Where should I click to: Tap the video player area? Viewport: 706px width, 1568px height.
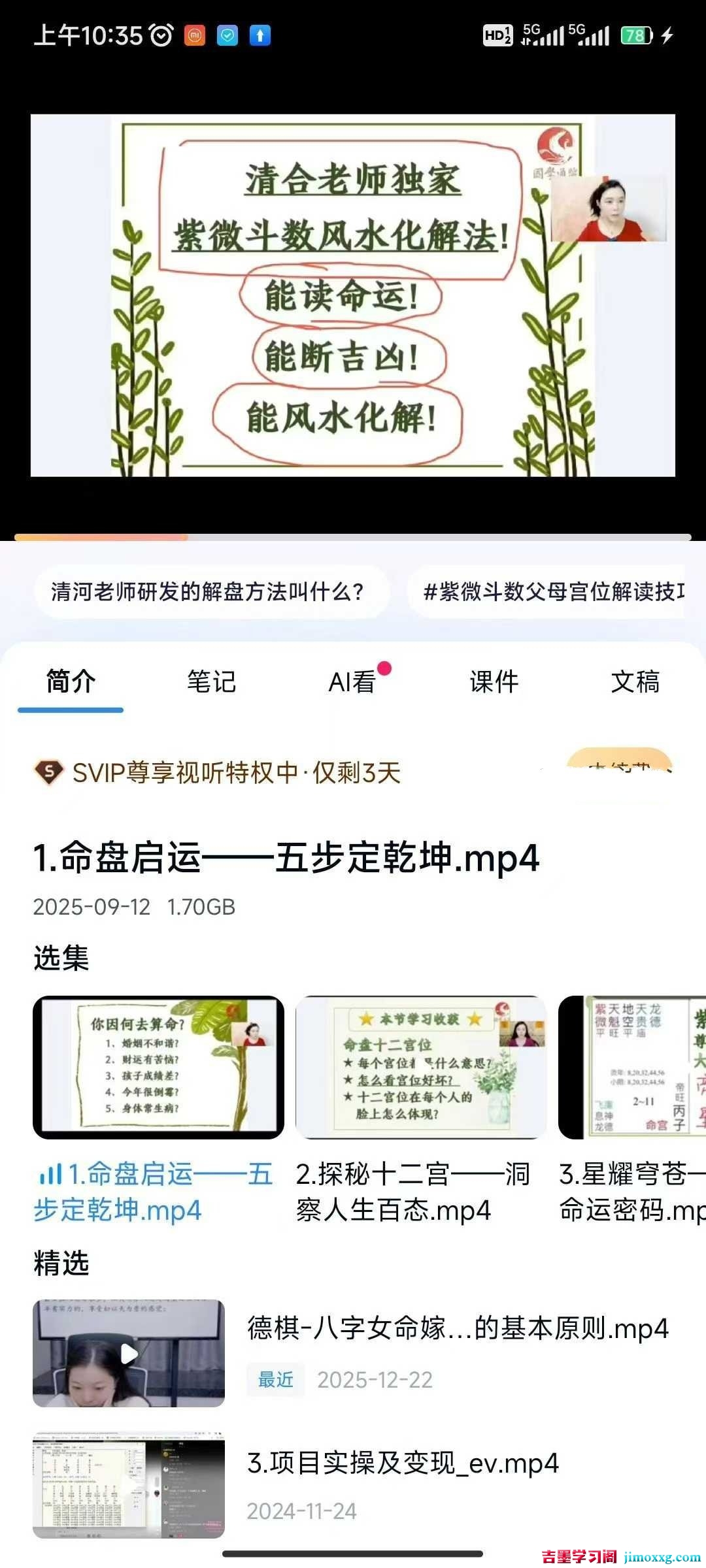[x=353, y=295]
